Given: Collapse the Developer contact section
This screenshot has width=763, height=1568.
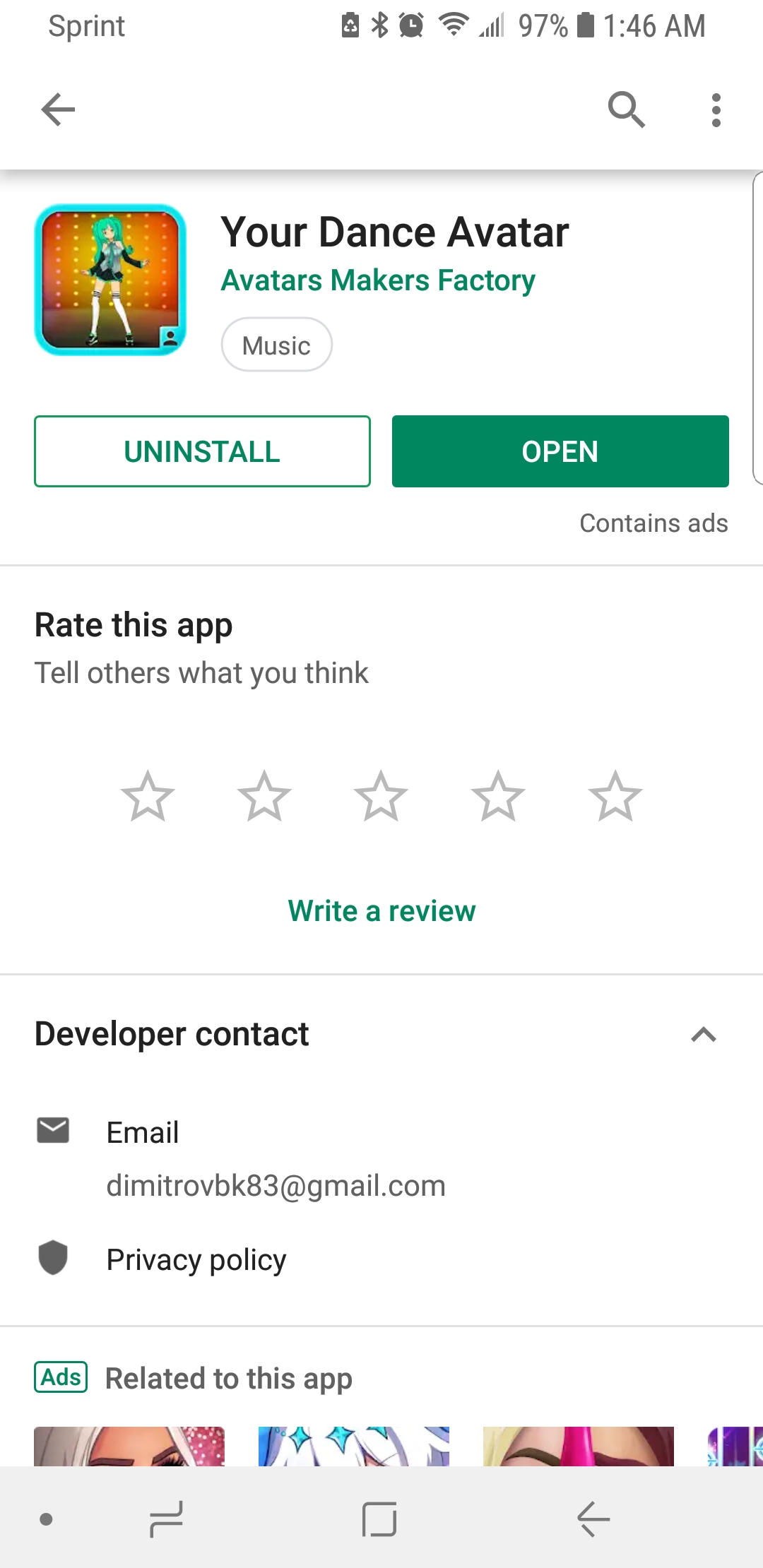Looking at the screenshot, I should tap(704, 1035).
